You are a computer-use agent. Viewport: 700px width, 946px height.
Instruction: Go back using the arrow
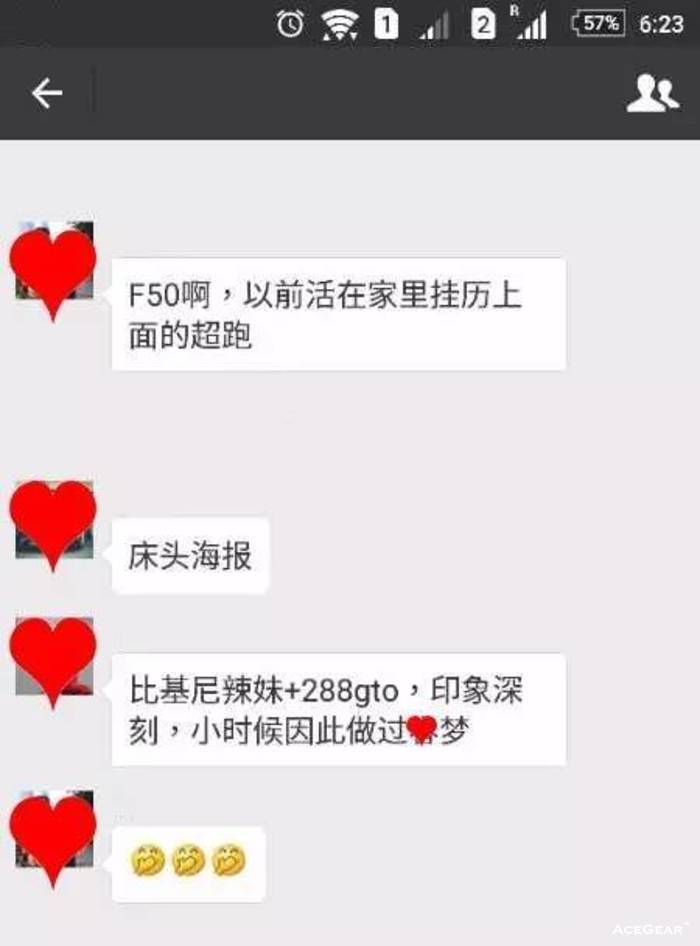tap(47, 93)
